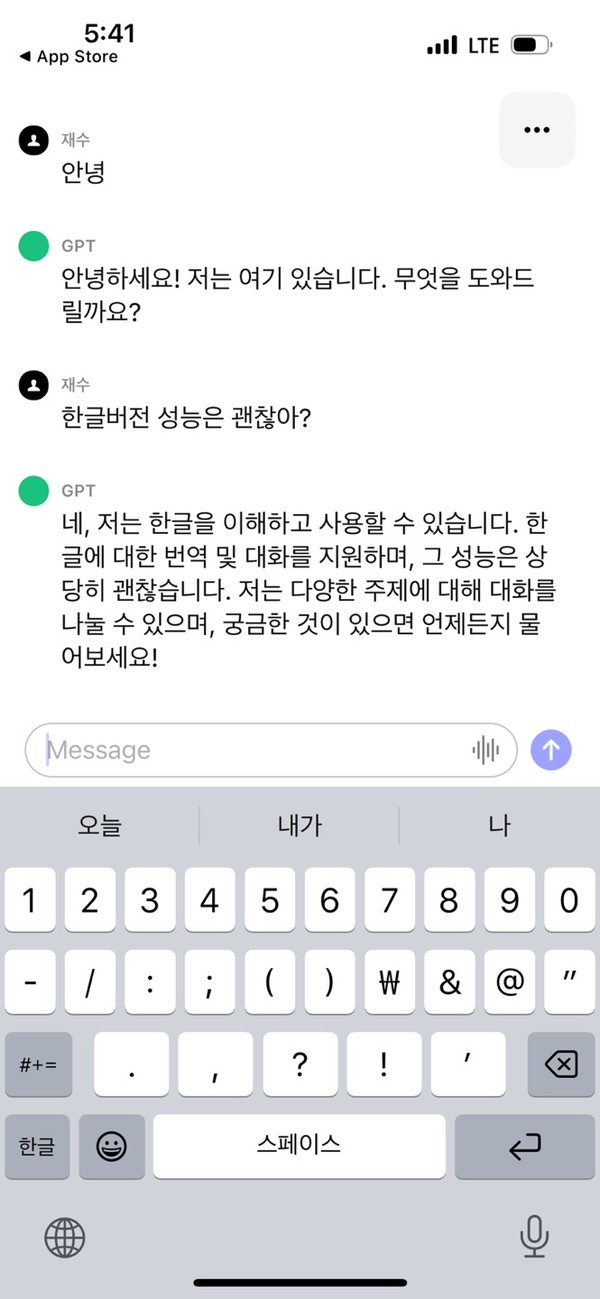Open the three-dot overflow menu
The width and height of the screenshot is (600, 1299).
click(x=537, y=130)
